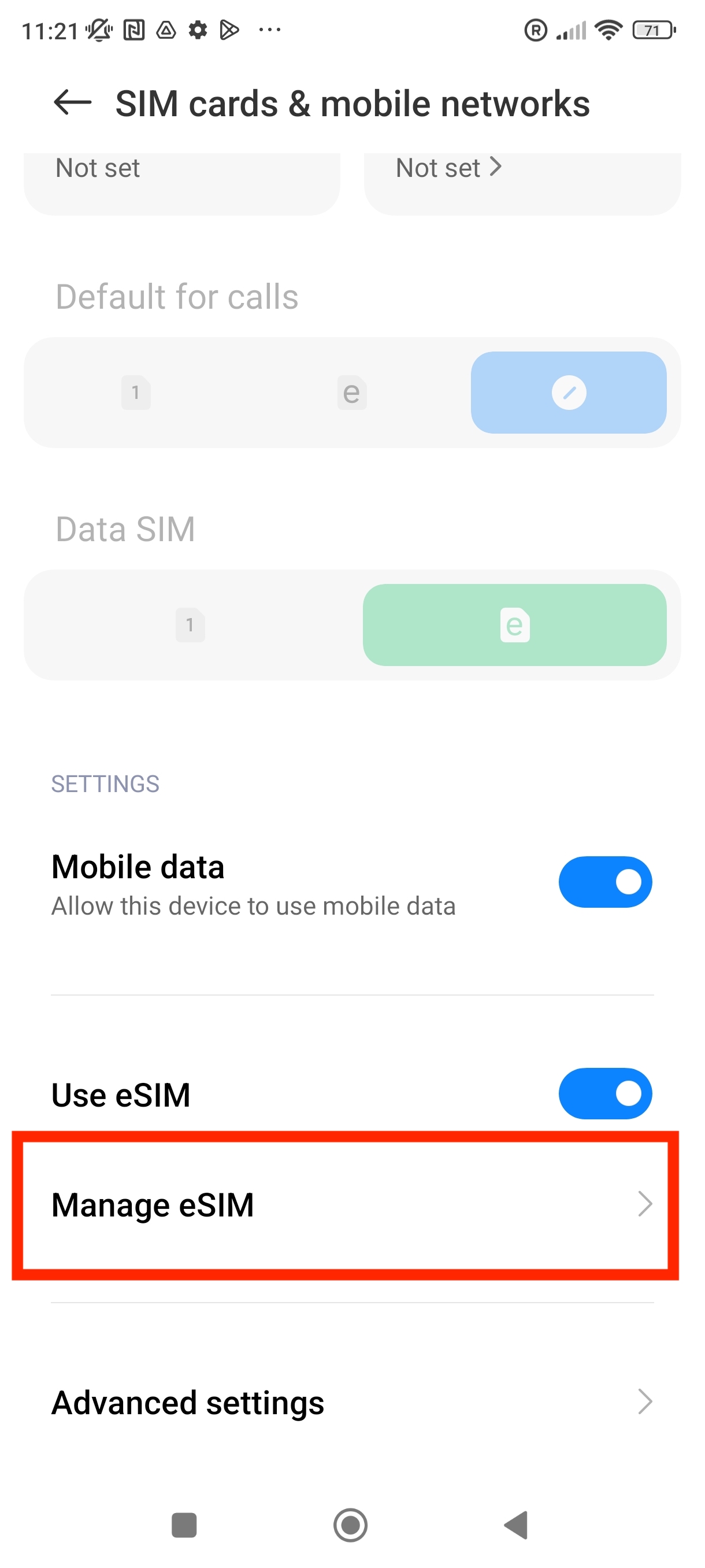Turn off the Use eSIM switch
This screenshot has height=1568, width=705.
(604, 1093)
